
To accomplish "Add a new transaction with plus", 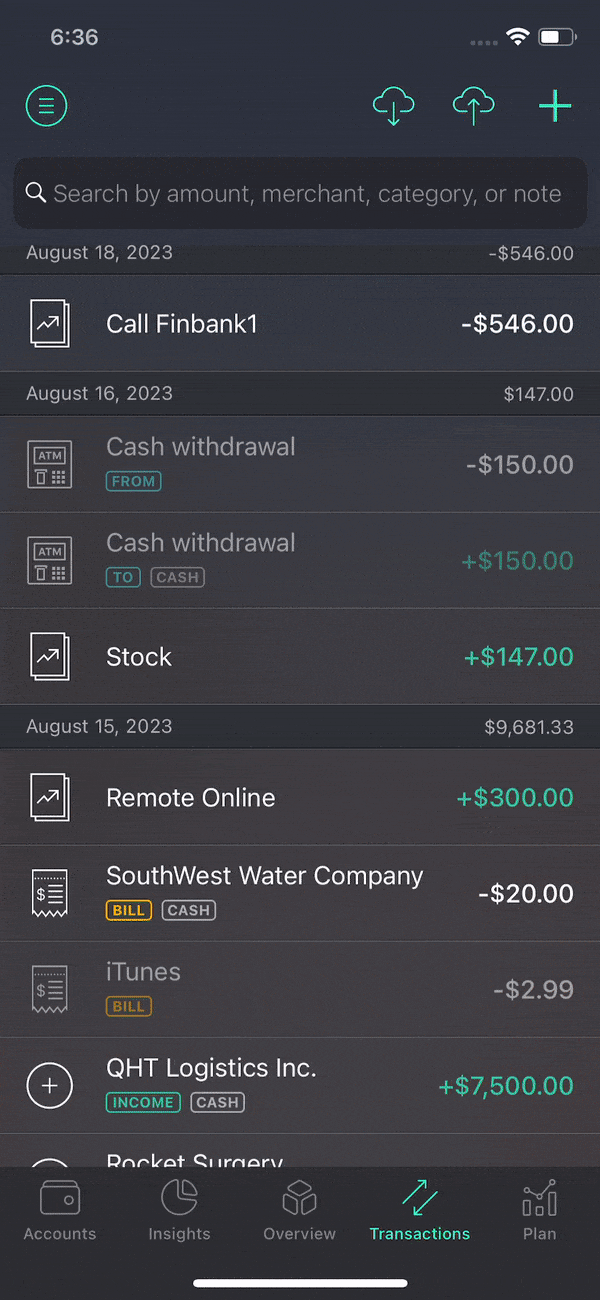I will coord(555,106).
